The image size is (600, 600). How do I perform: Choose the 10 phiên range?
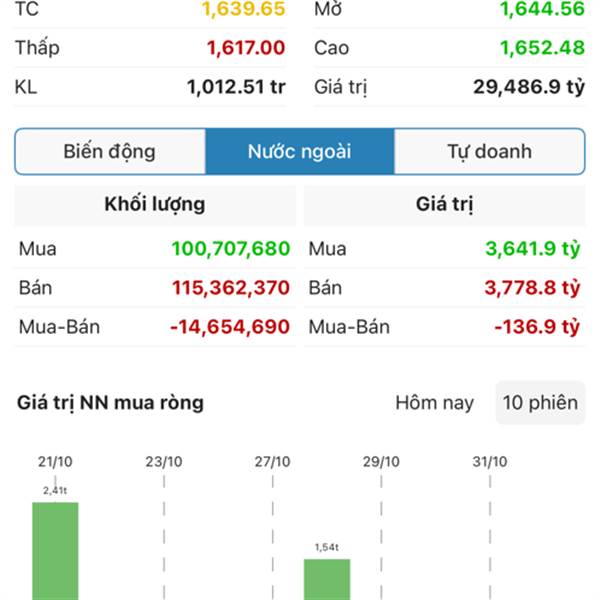coord(540,403)
